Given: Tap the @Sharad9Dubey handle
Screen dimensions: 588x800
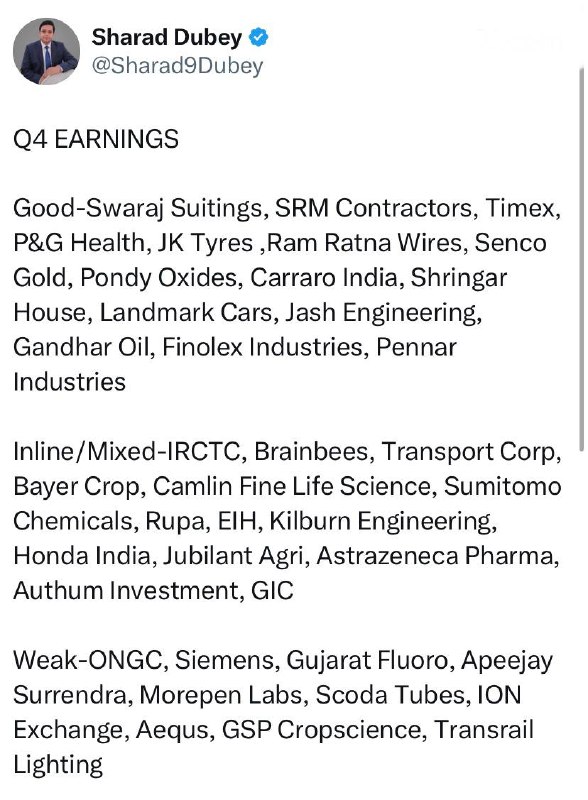Looking at the screenshot, I should [177, 66].
